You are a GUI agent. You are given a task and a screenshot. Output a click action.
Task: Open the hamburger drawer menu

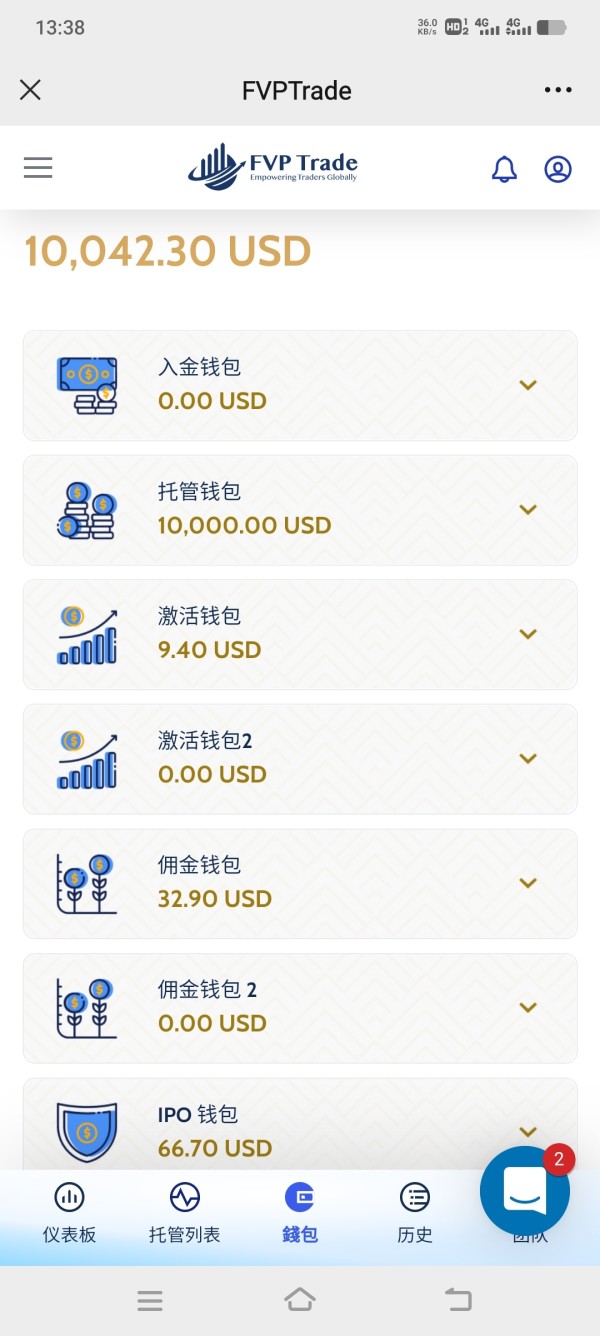click(x=38, y=168)
